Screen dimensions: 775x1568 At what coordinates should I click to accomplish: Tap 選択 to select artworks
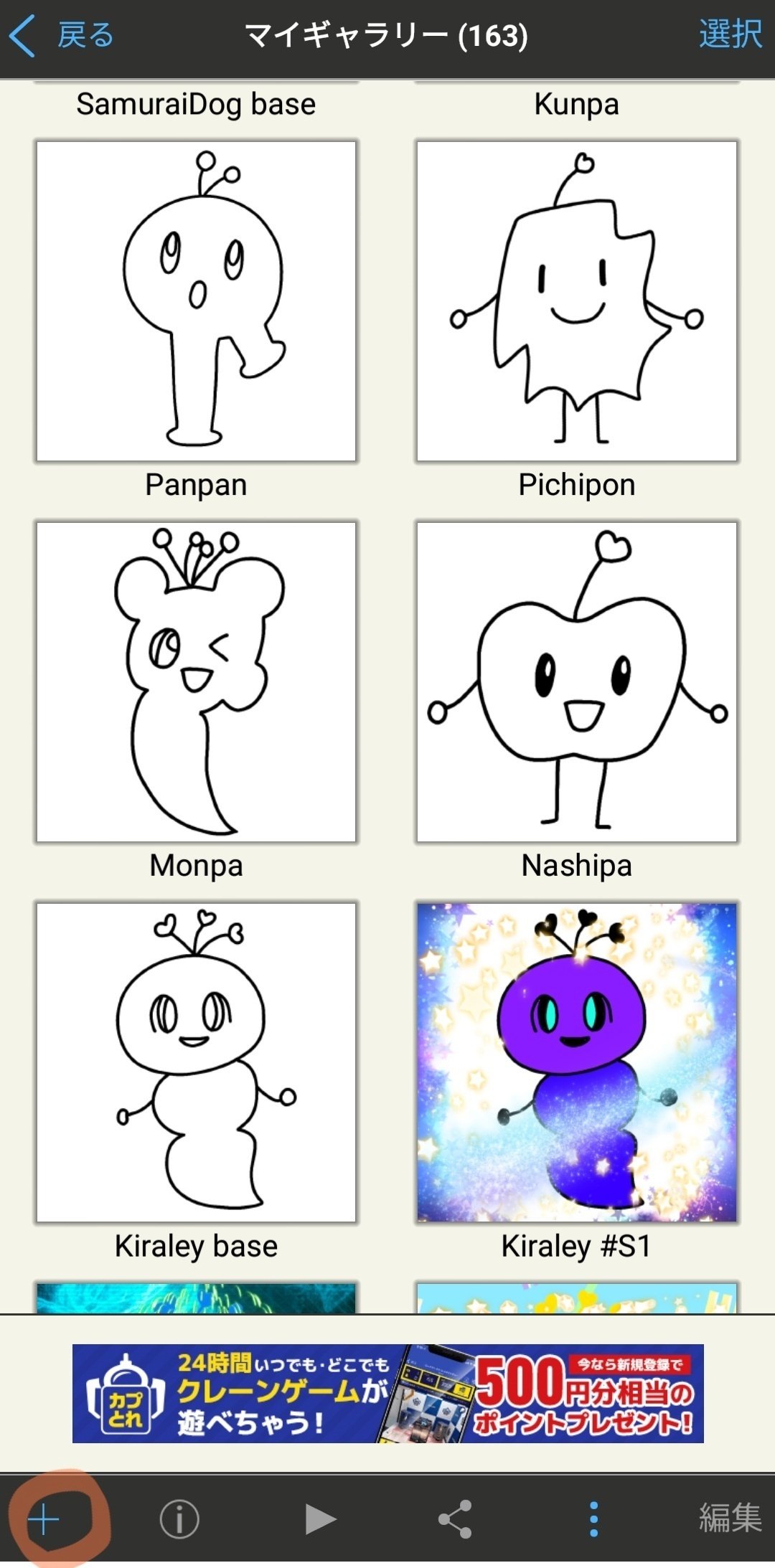point(730,35)
